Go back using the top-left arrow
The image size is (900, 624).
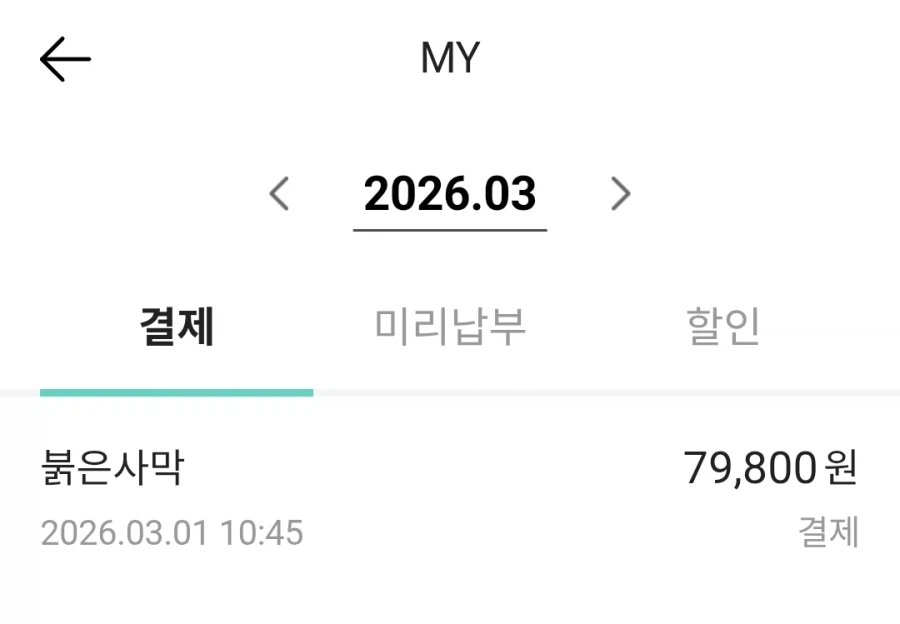65,60
